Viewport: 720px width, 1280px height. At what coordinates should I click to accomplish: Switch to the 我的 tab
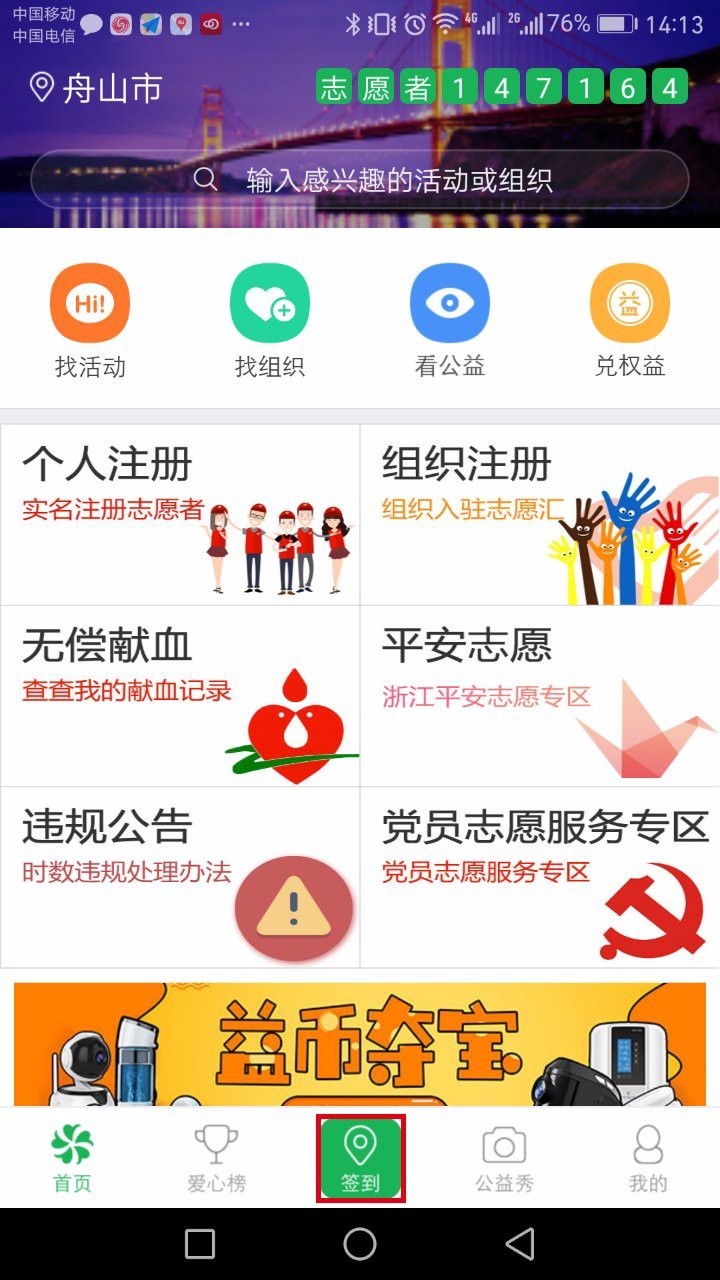point(648,1158)
